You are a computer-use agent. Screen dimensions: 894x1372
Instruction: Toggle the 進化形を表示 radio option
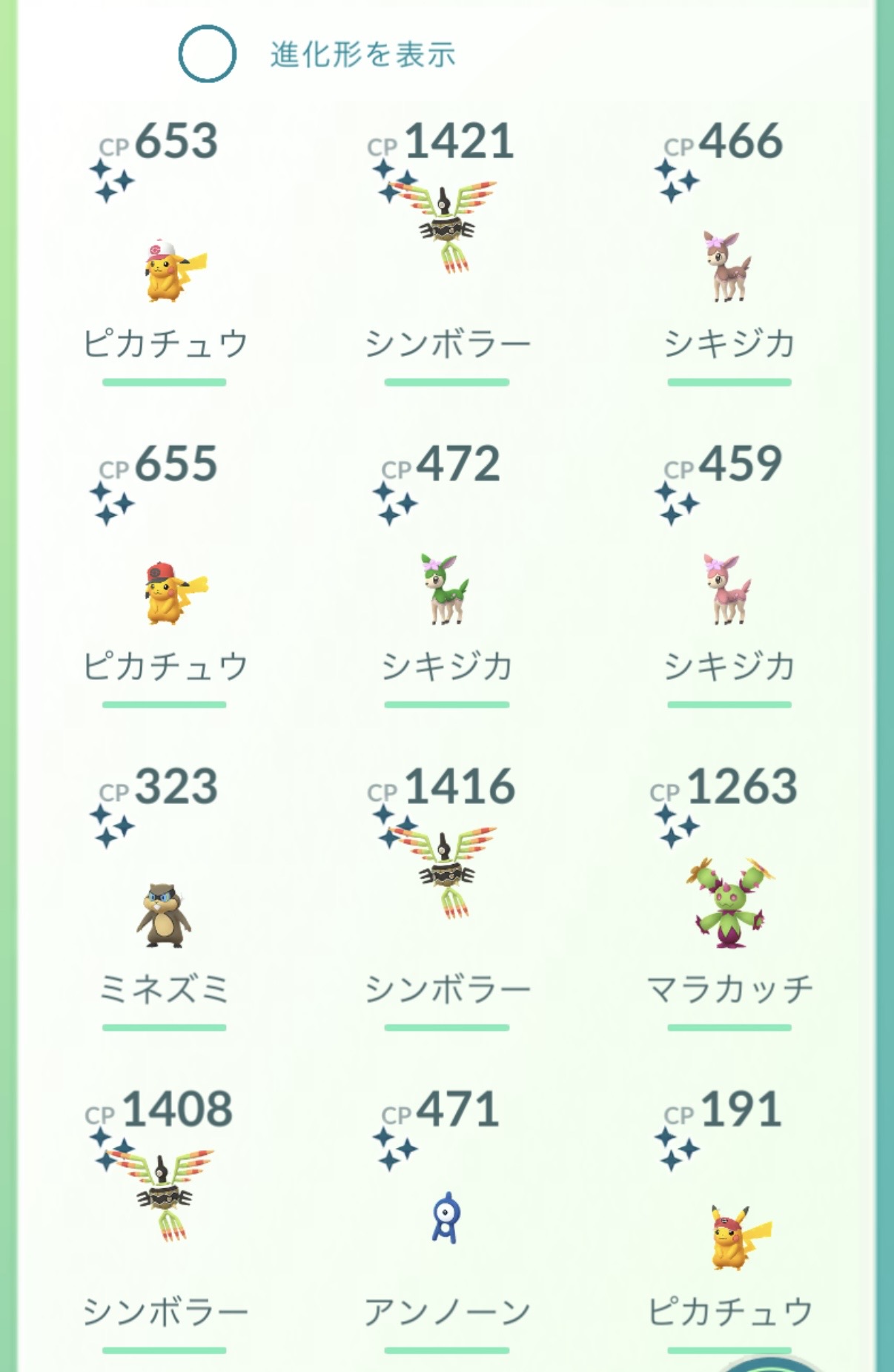[x=208, y=54]
